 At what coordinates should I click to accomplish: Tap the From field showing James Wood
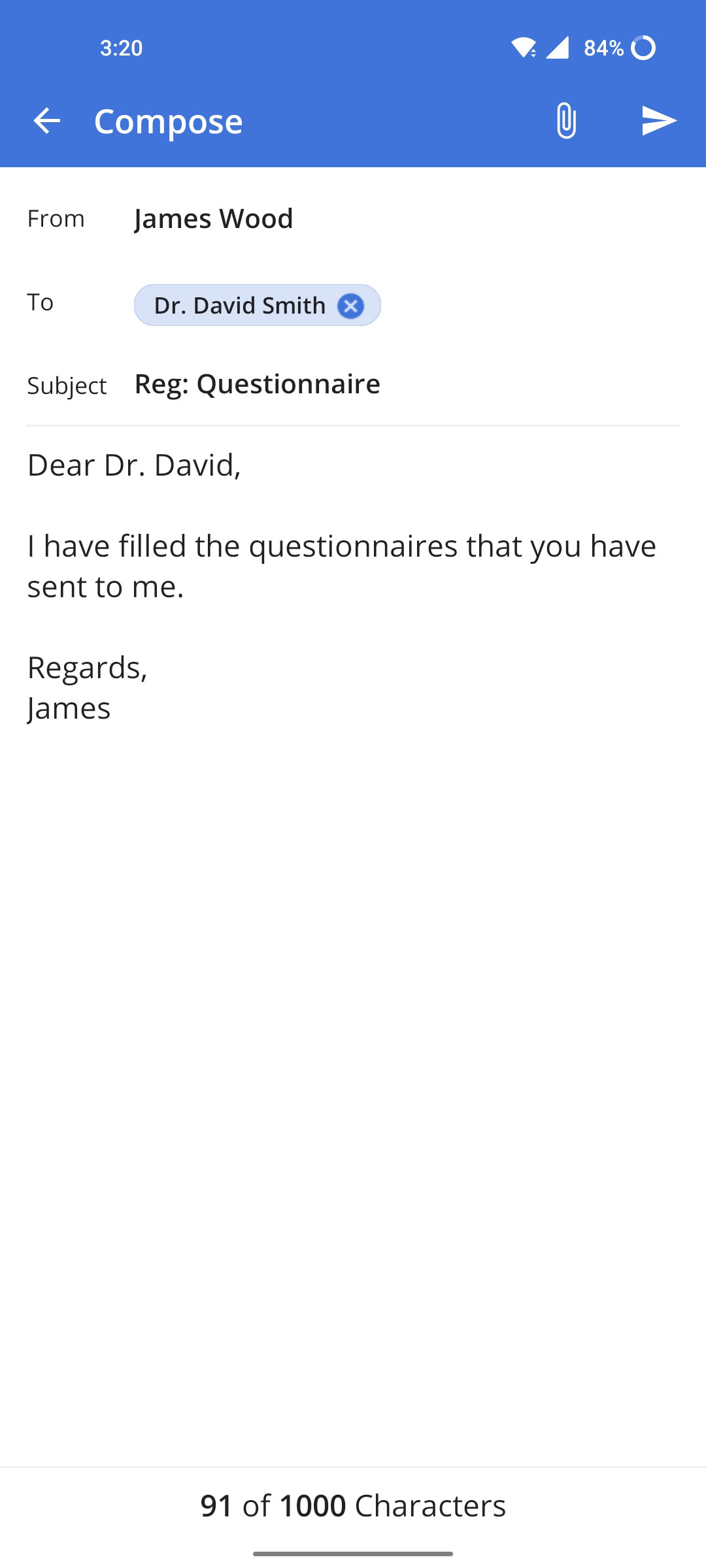coord(213,218)
